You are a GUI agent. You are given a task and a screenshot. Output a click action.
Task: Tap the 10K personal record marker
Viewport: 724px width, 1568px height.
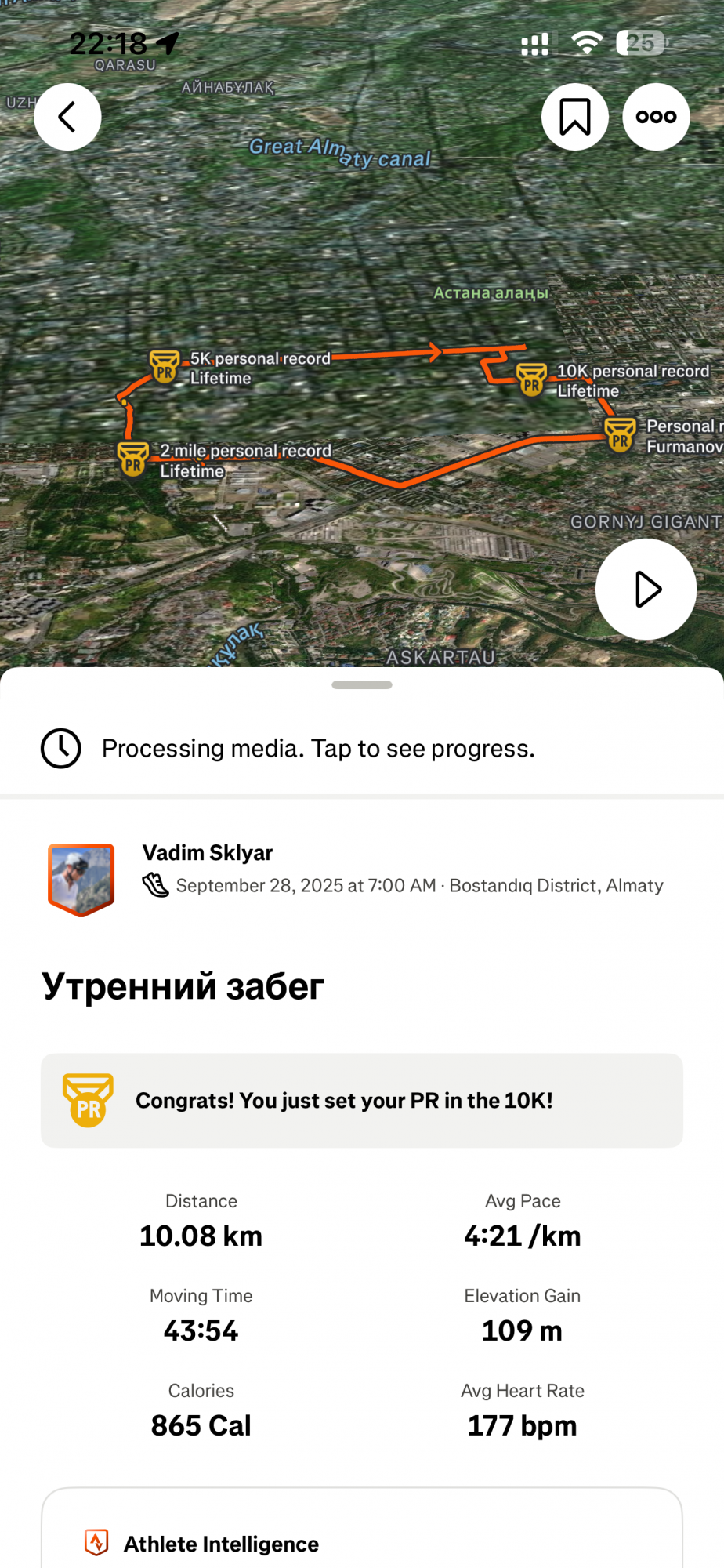(531, 380)
